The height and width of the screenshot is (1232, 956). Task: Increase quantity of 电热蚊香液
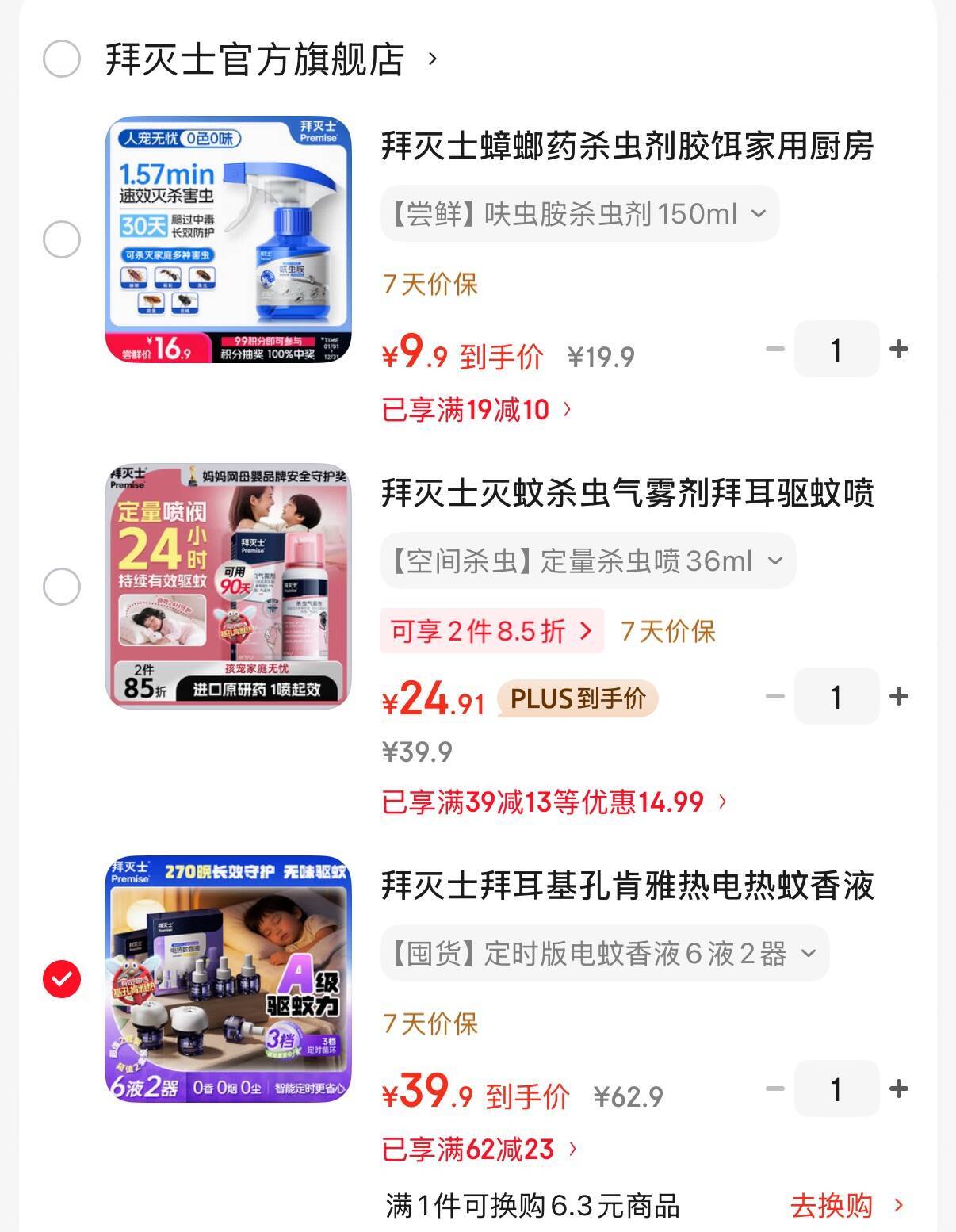(899, 1089)
